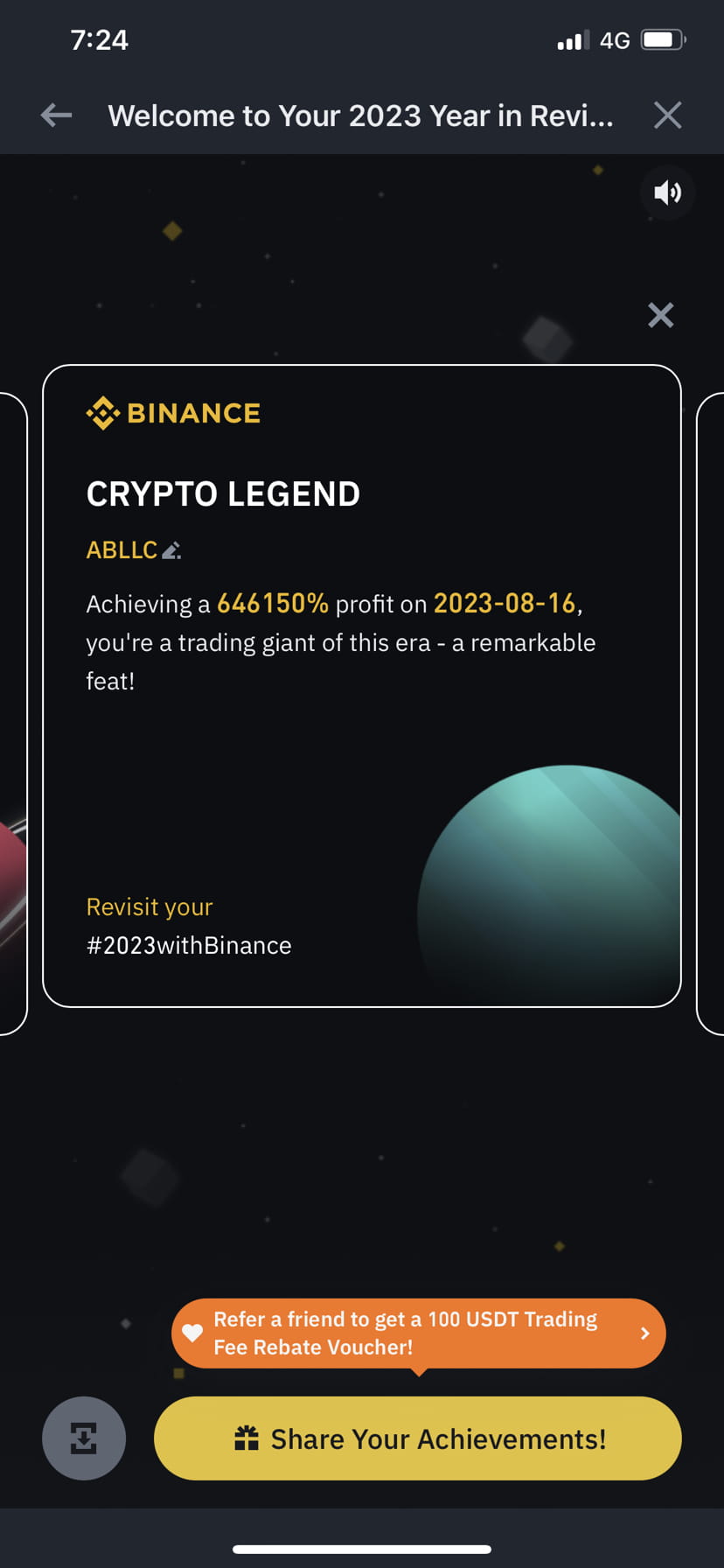The width and height of the screenshot is (724, 1568).
Task: Click the Binance diamond logo
Action: pyautogui.click(x=101, y=412)
